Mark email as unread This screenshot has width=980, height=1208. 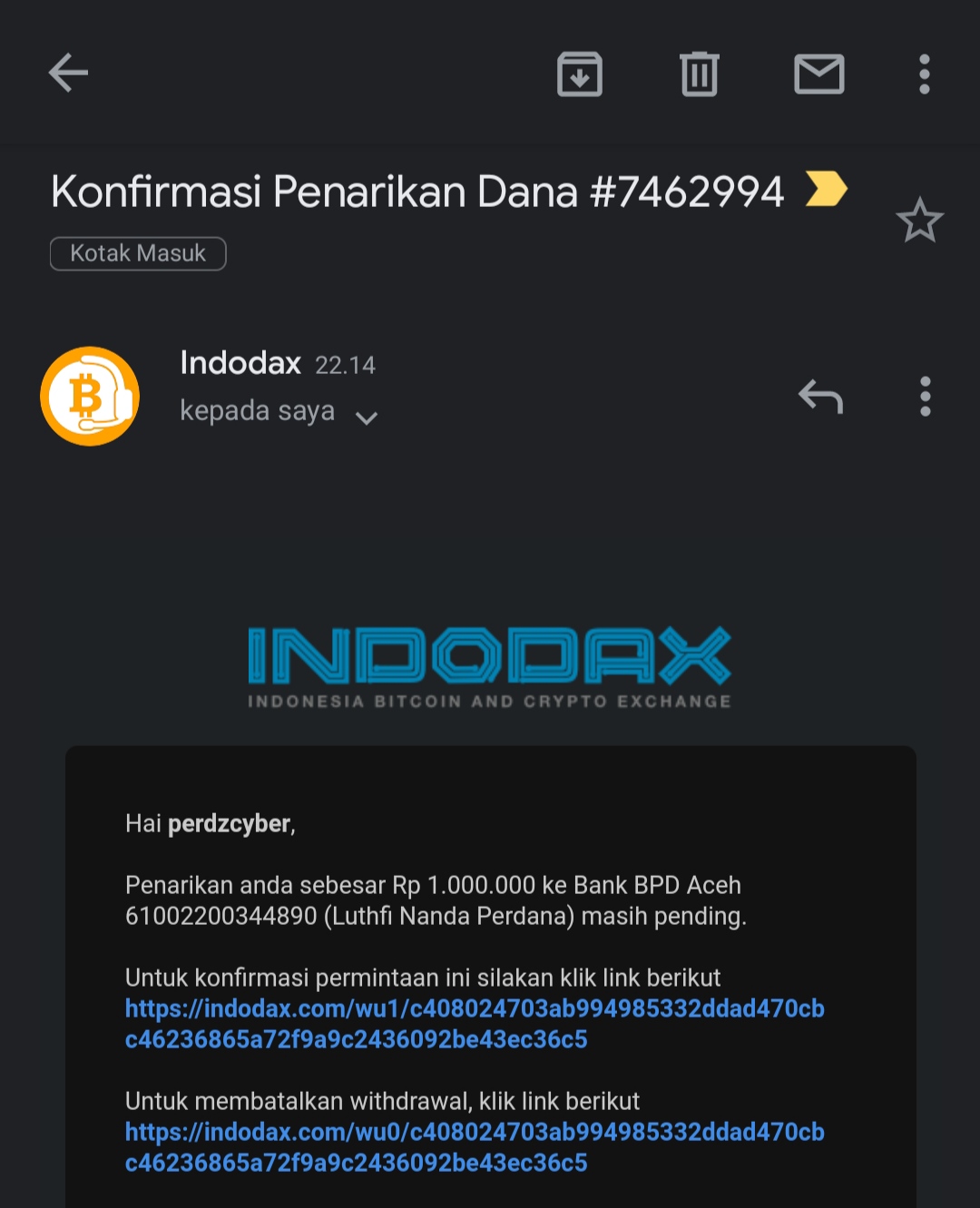(818, 74)
